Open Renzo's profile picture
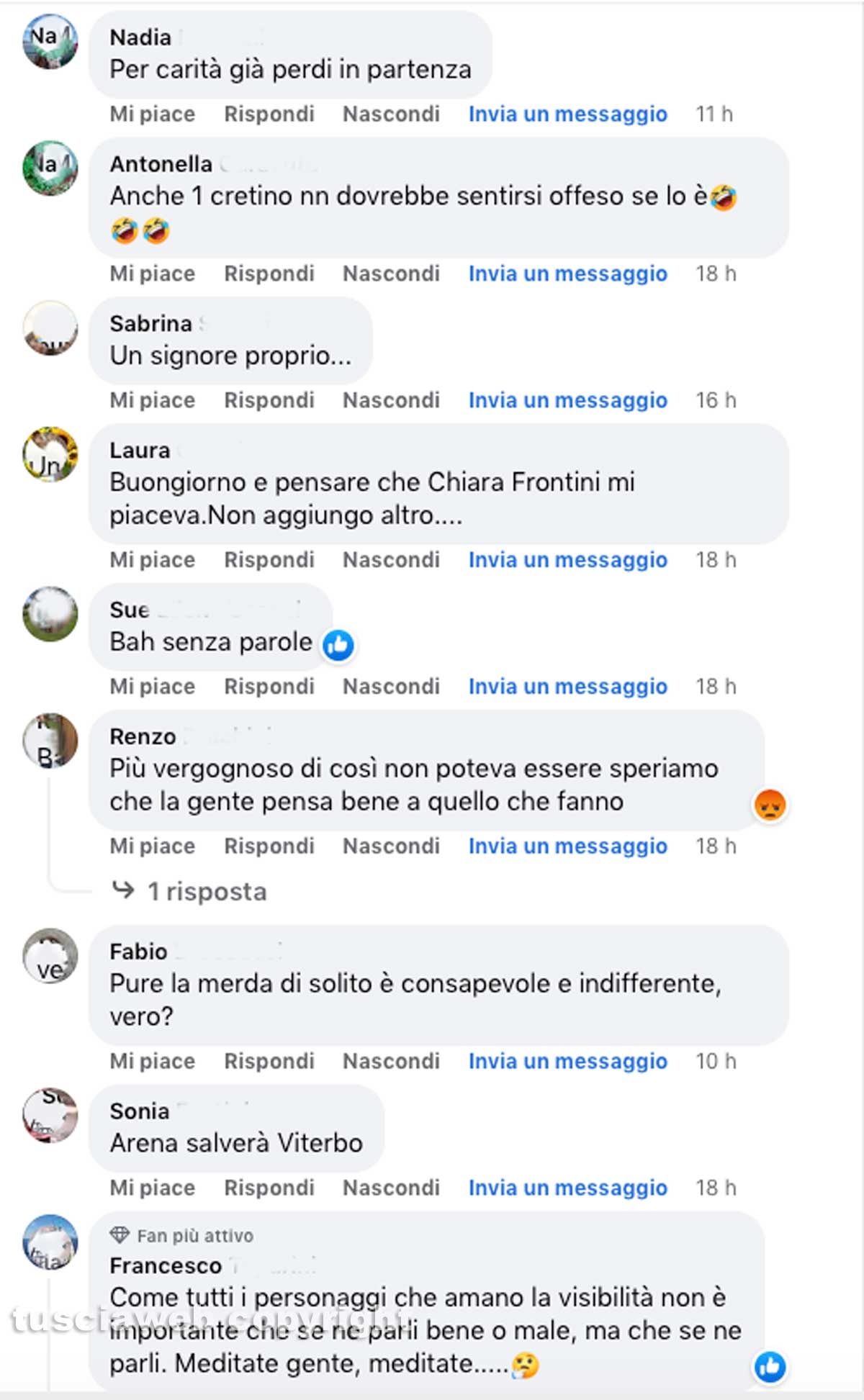This screenshot has width=864, height=1400. tap(50, 740)
